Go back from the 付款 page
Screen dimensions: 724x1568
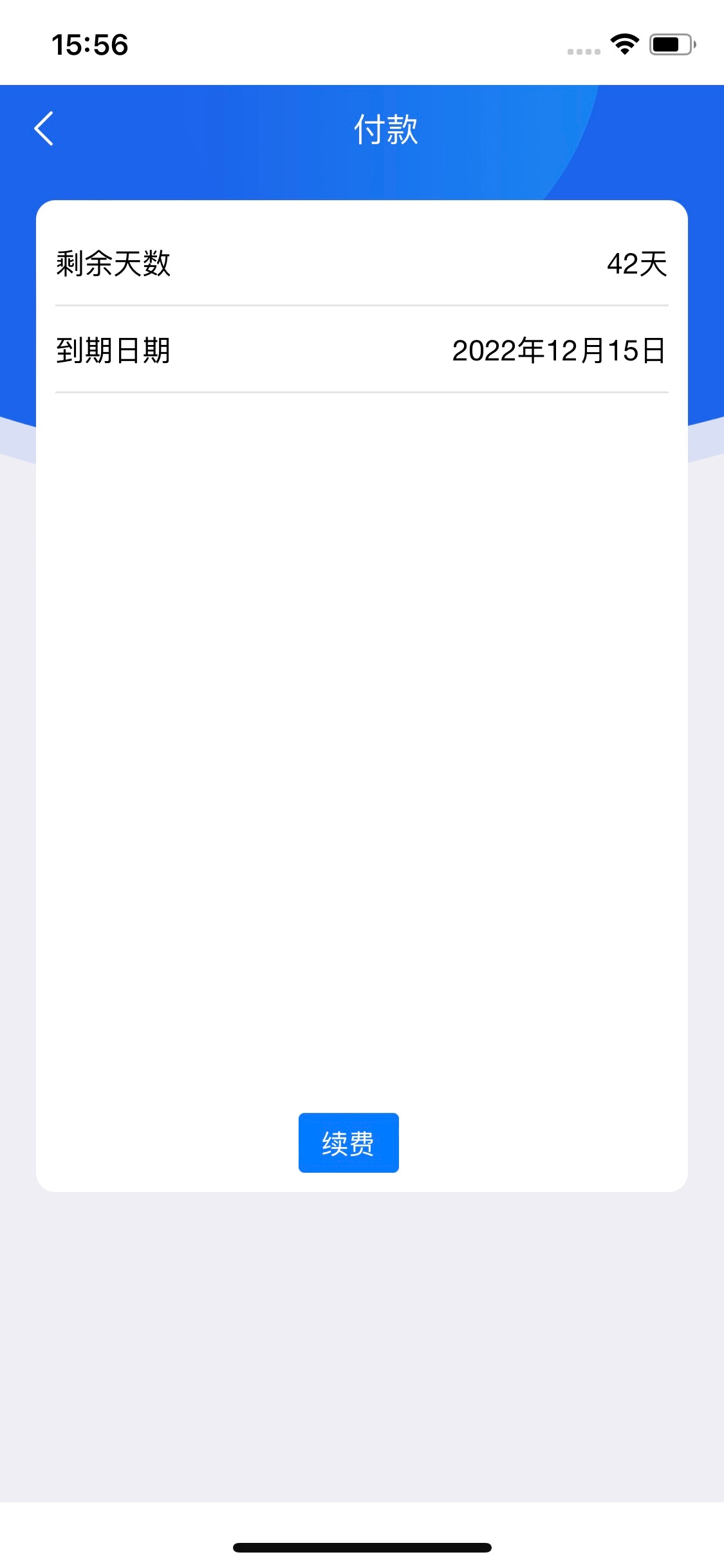(44, 129)
